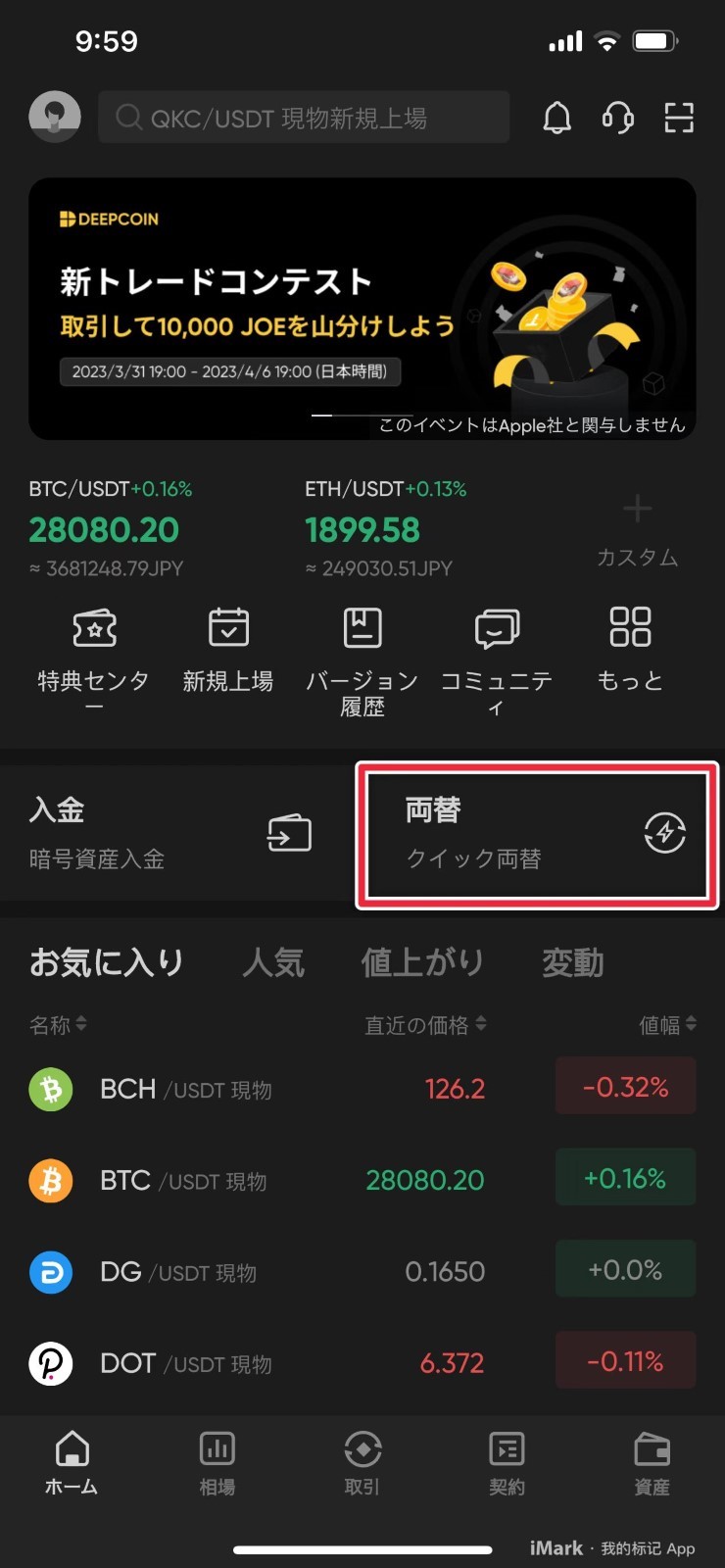Tap the QKC/USDT search box

point(304,118)
